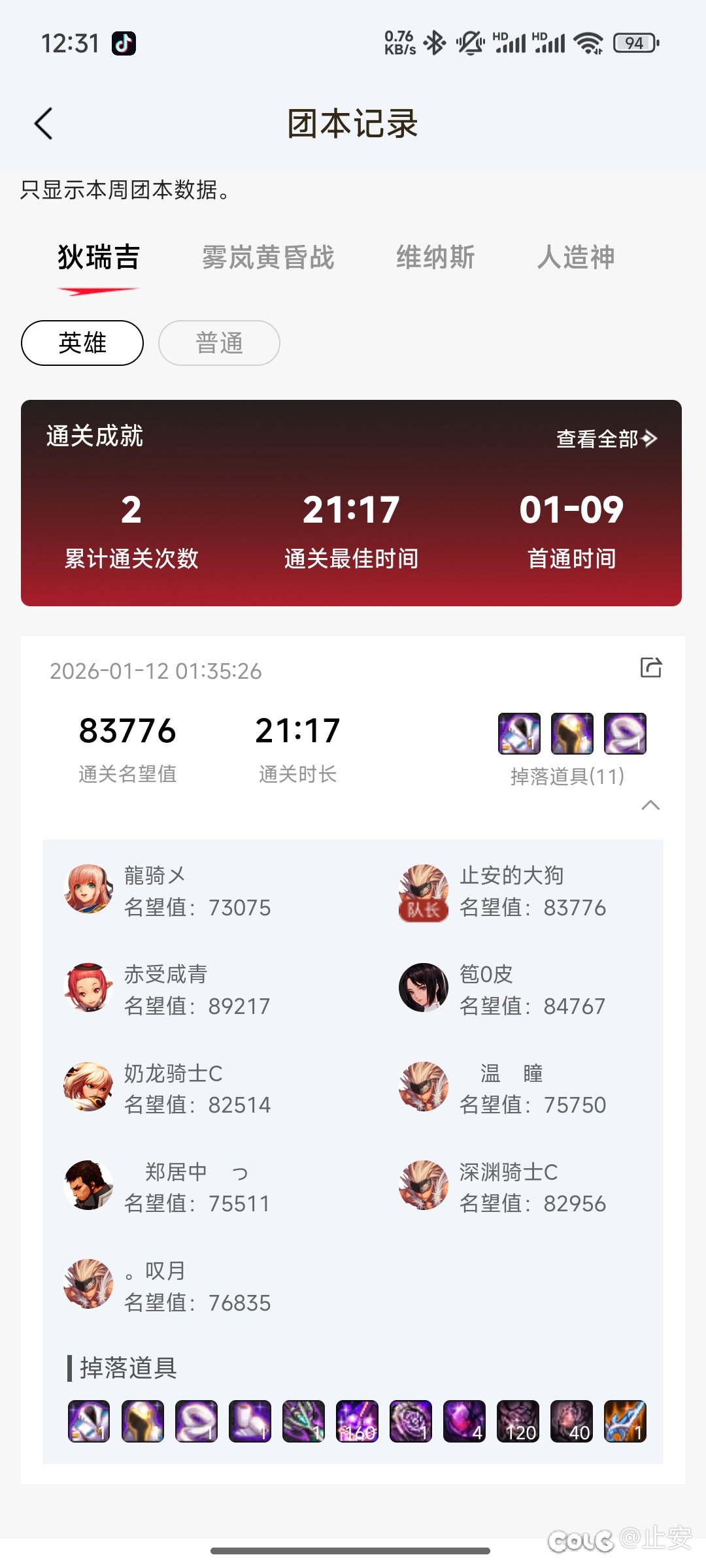Choose the 英雄 difficulty chip

[82, 343]
